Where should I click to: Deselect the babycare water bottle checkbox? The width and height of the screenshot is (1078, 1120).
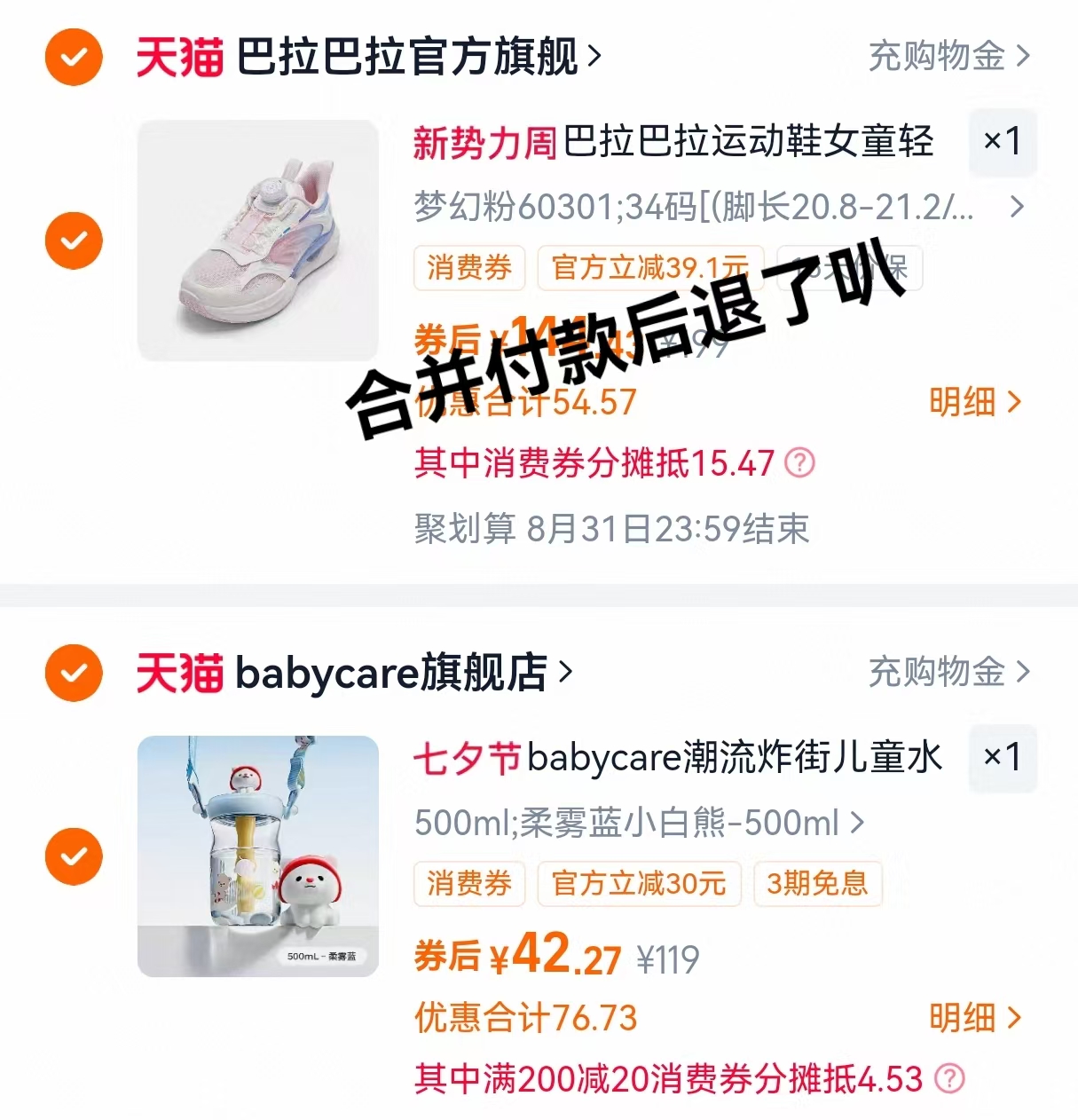pos(73,856)
